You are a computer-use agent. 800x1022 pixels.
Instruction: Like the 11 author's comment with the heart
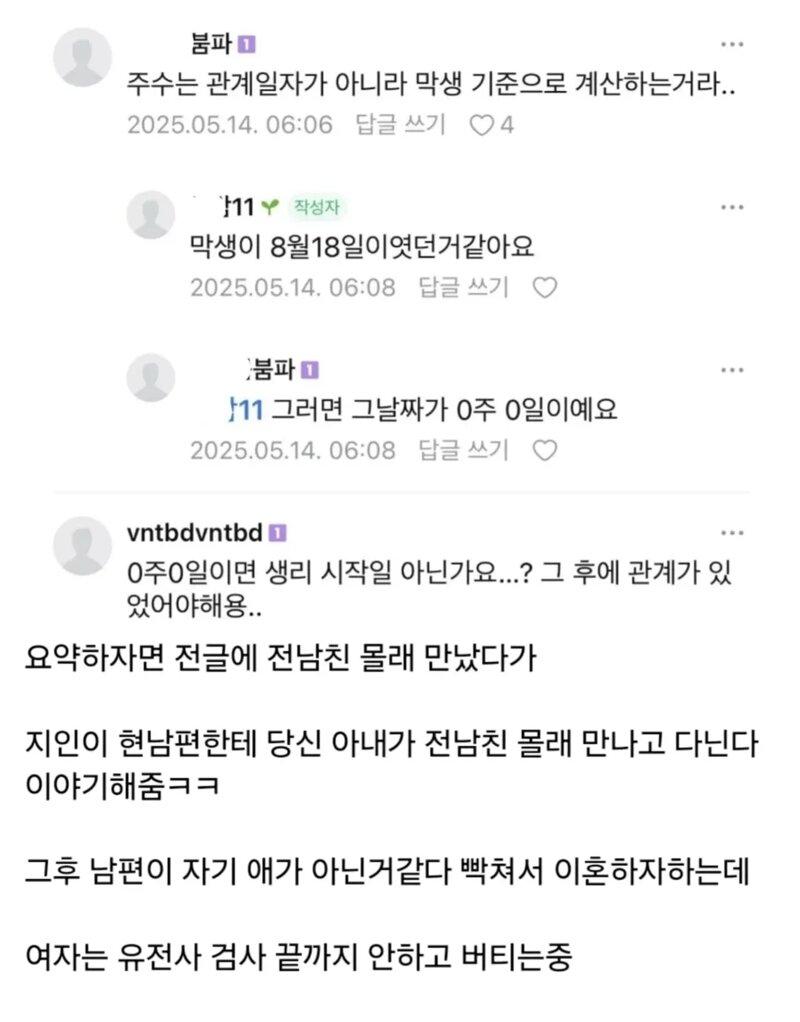point(545,285)
